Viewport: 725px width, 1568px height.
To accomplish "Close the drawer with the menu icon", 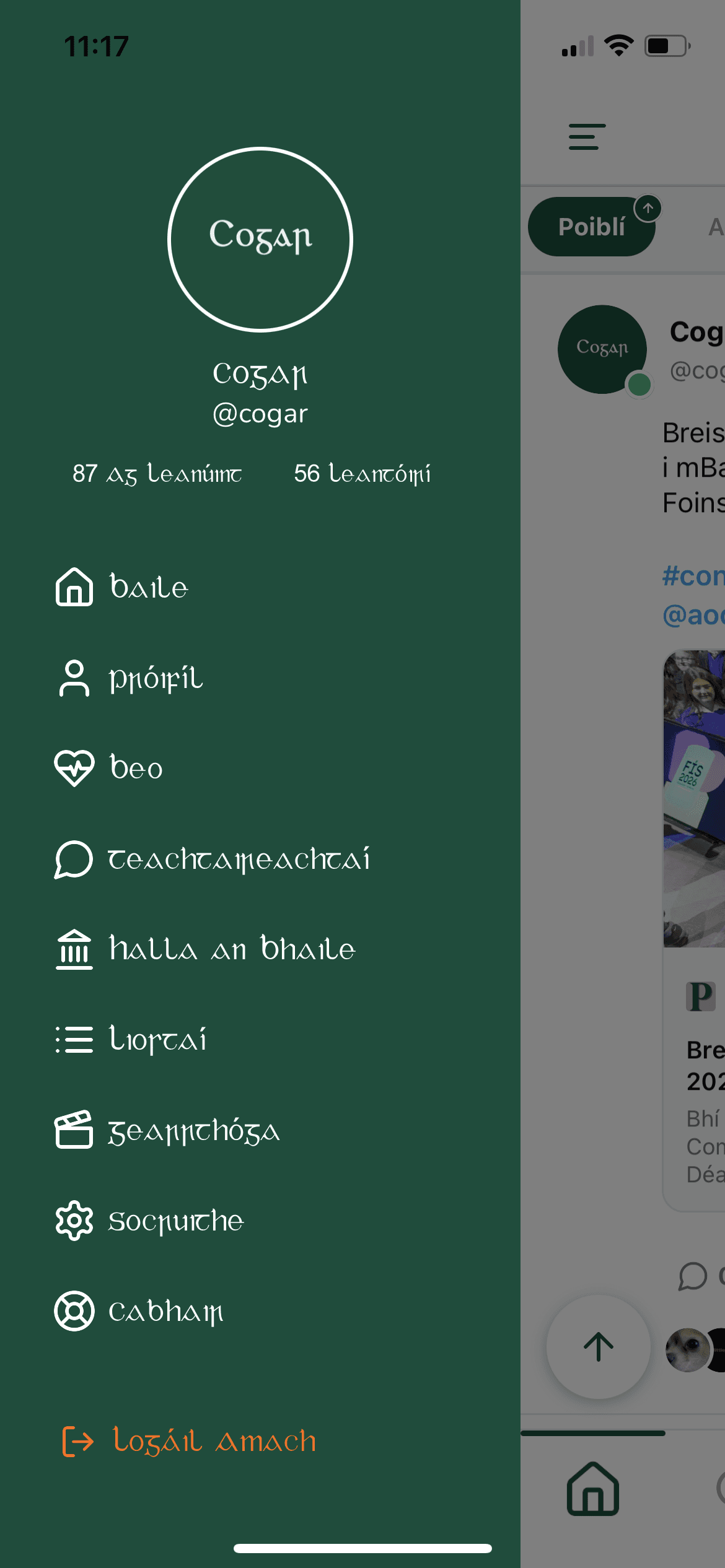I will [x=587, y=137].
